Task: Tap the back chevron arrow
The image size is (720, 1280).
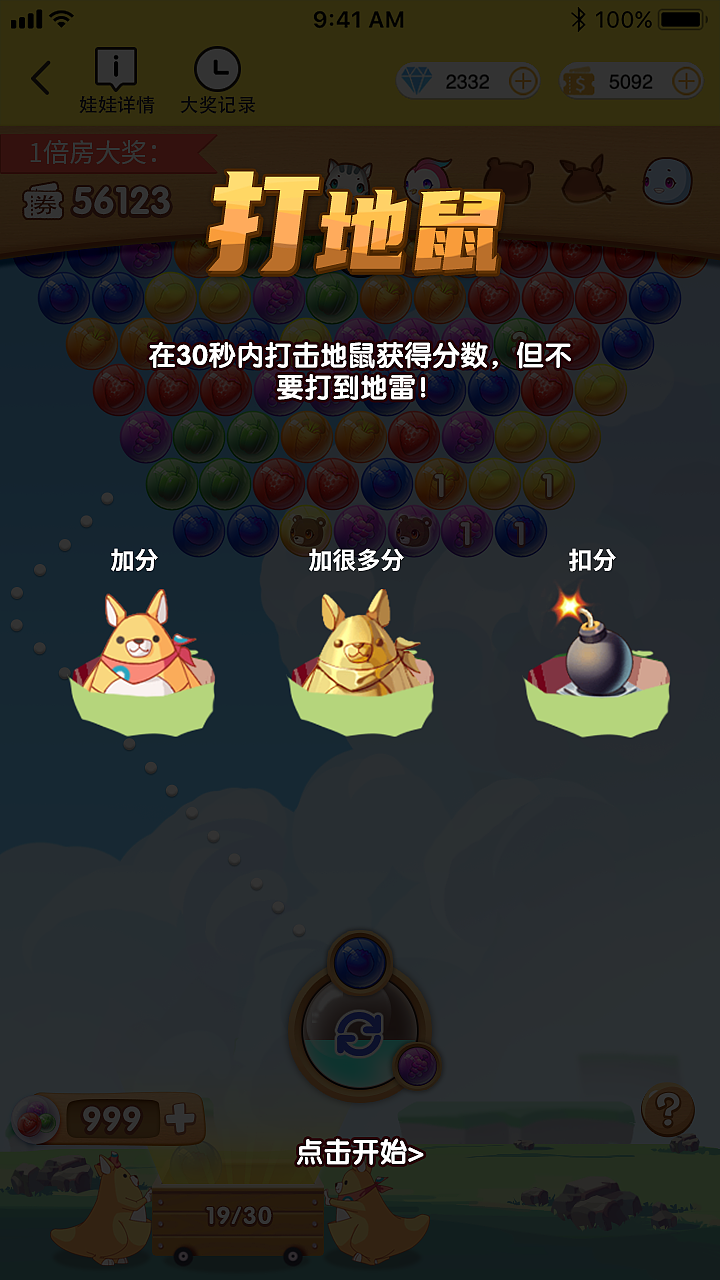Action: pos(39,77)
